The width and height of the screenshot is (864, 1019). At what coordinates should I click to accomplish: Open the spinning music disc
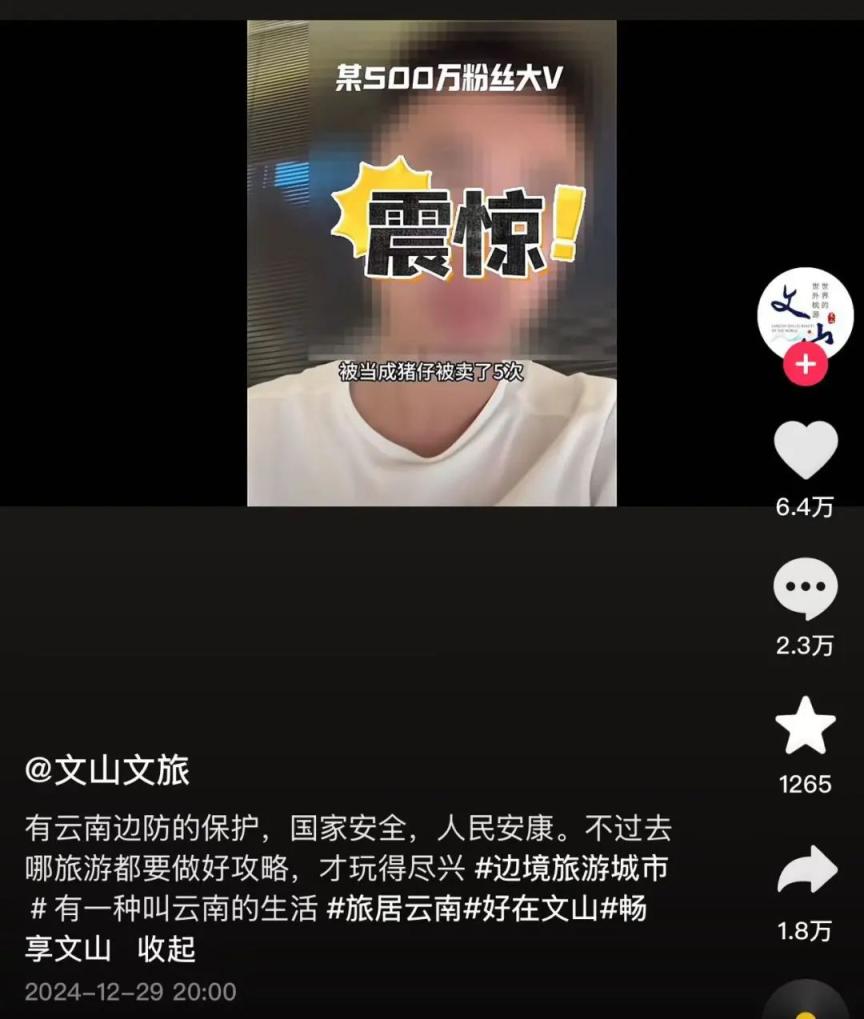point(805,1003)
